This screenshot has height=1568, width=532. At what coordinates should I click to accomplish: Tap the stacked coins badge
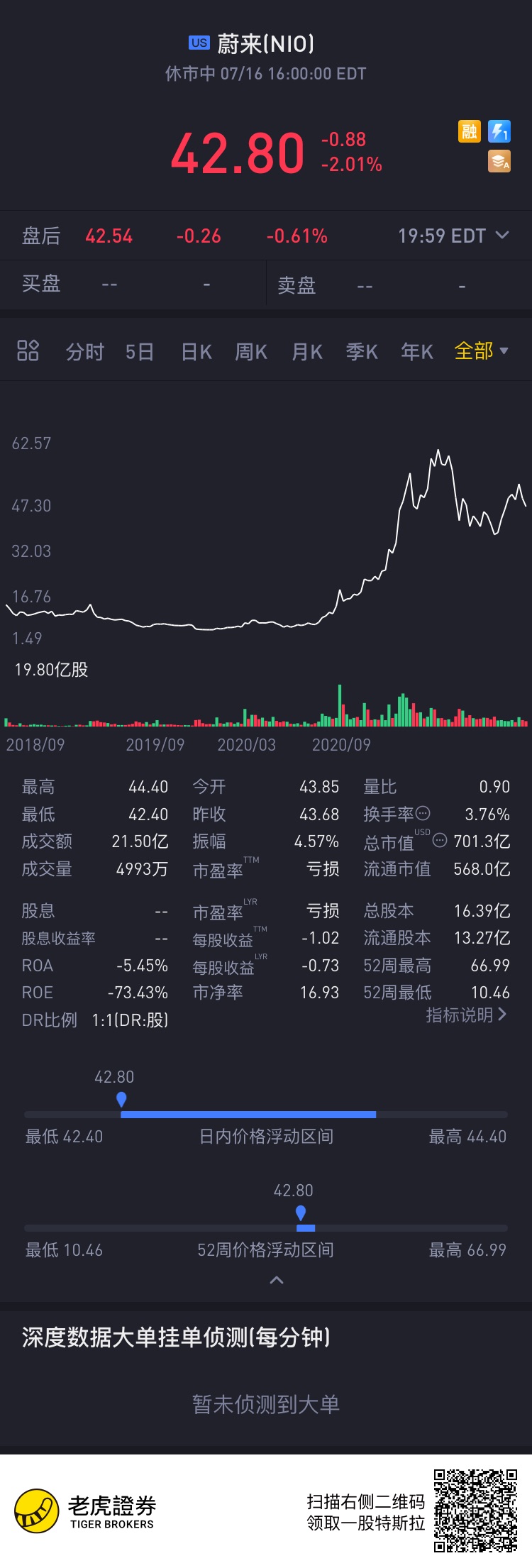click(499, 162)
